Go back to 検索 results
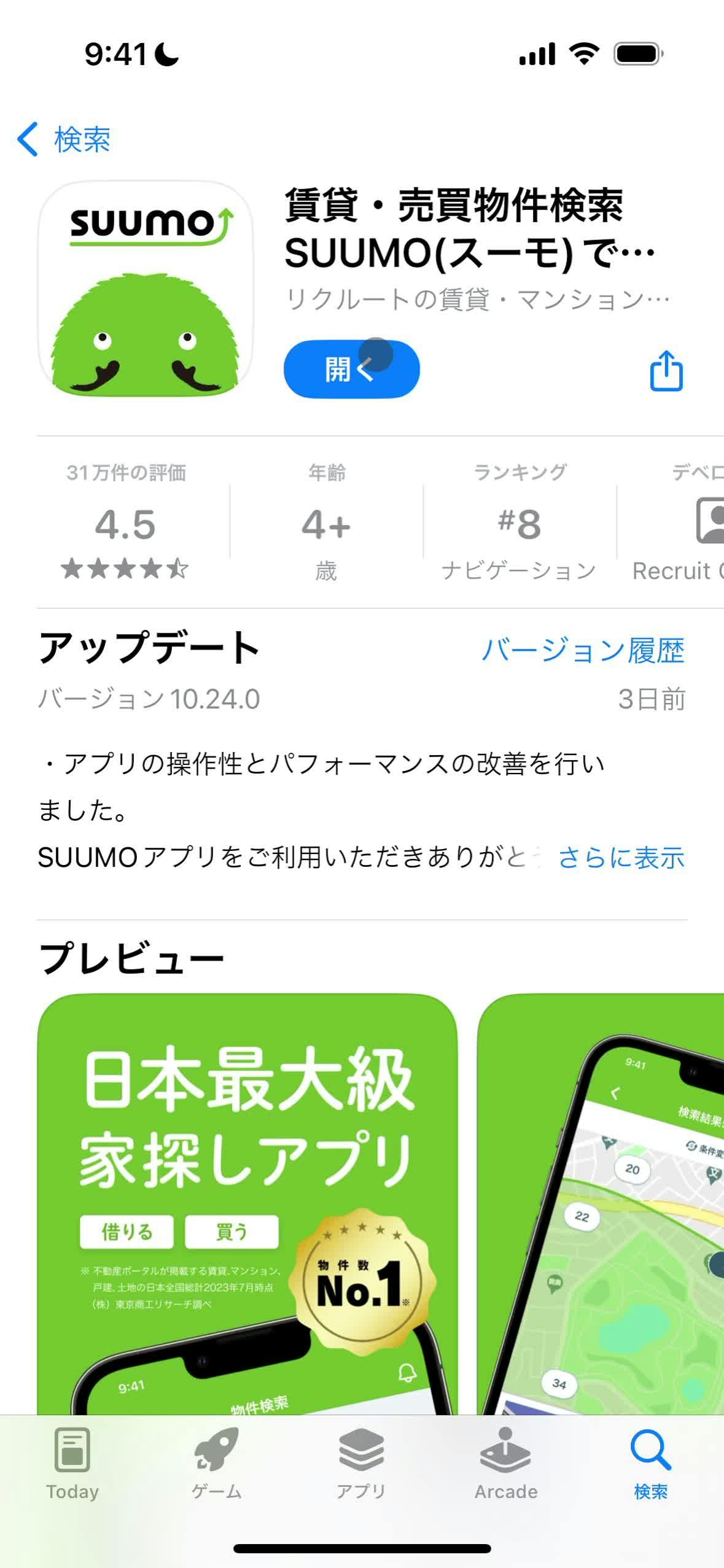Image resolution: width=724 pixels, height=1568 pixels. (x=64, y=139)
